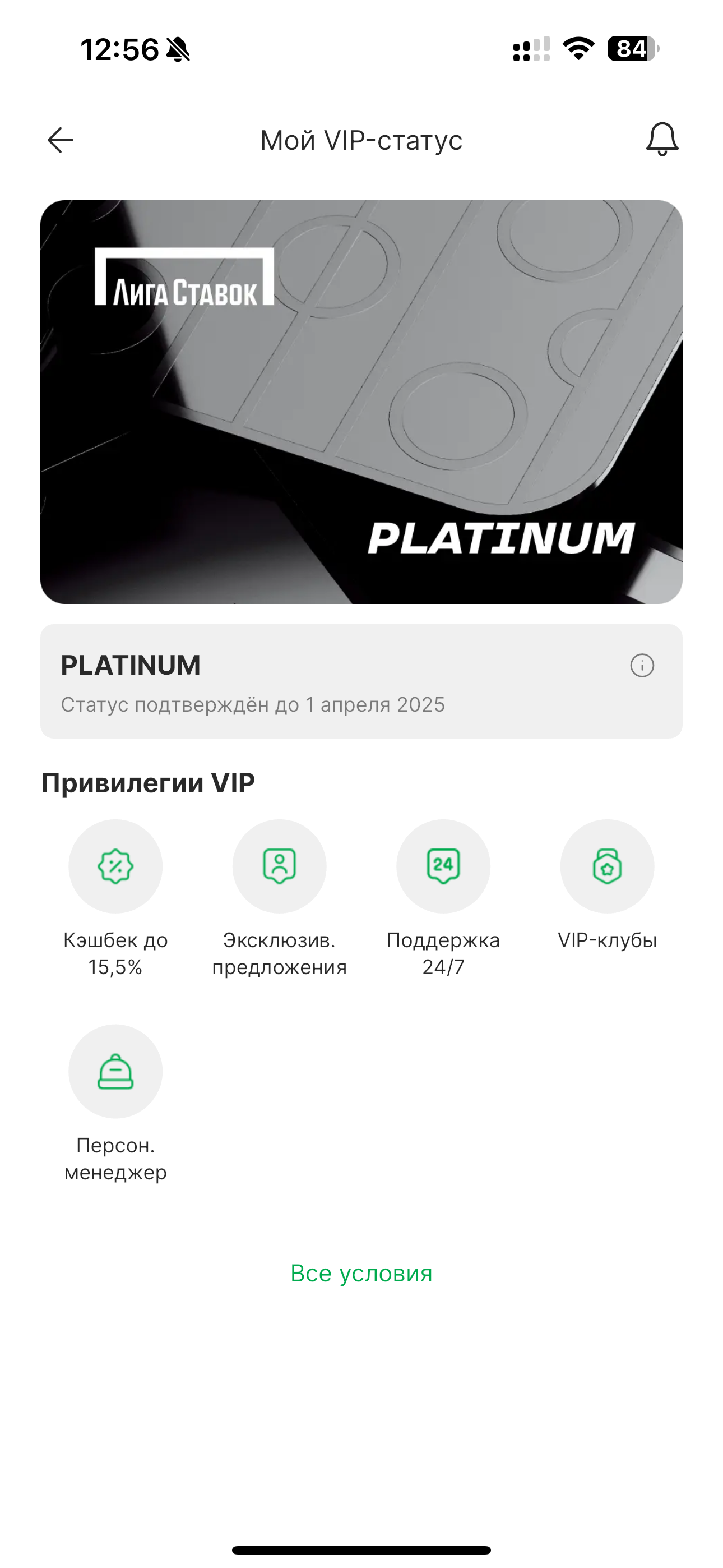View Эксклюзив. предложения privilege
The image size is (723, 1568).
(x=279, y=866)
